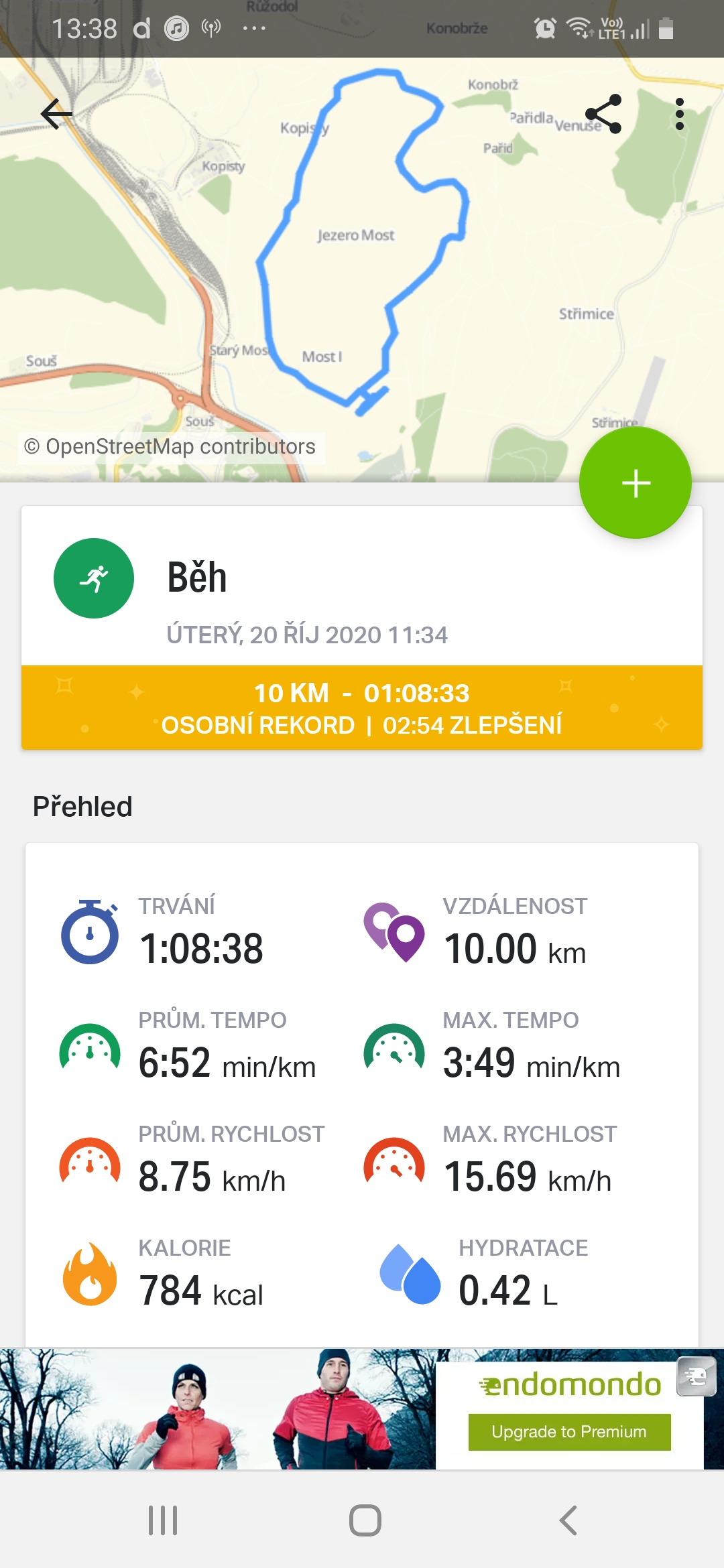724x1568 pixels.
Task: Open the three-dot overflow menu
Action: pyautogui.click(x=680, y=114)
